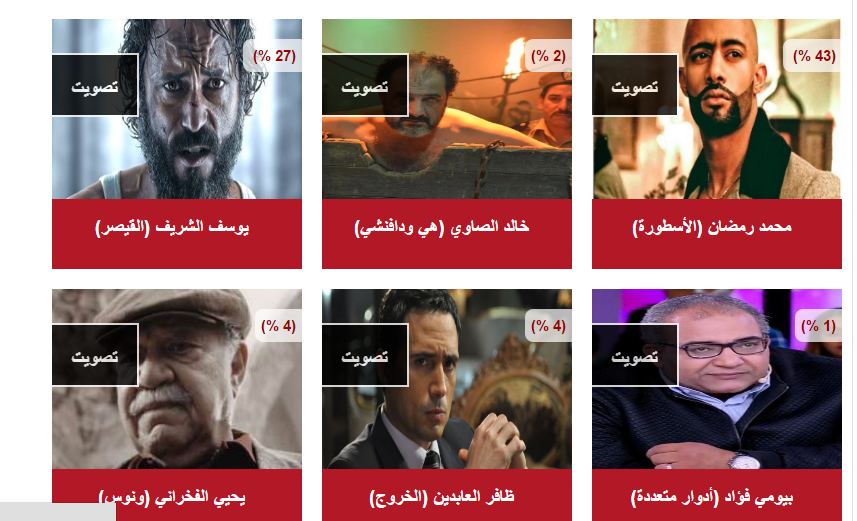Vote for خالد الصاوي (هي ودافنشي)
The image size is (857, 521).
pos(365,85)
